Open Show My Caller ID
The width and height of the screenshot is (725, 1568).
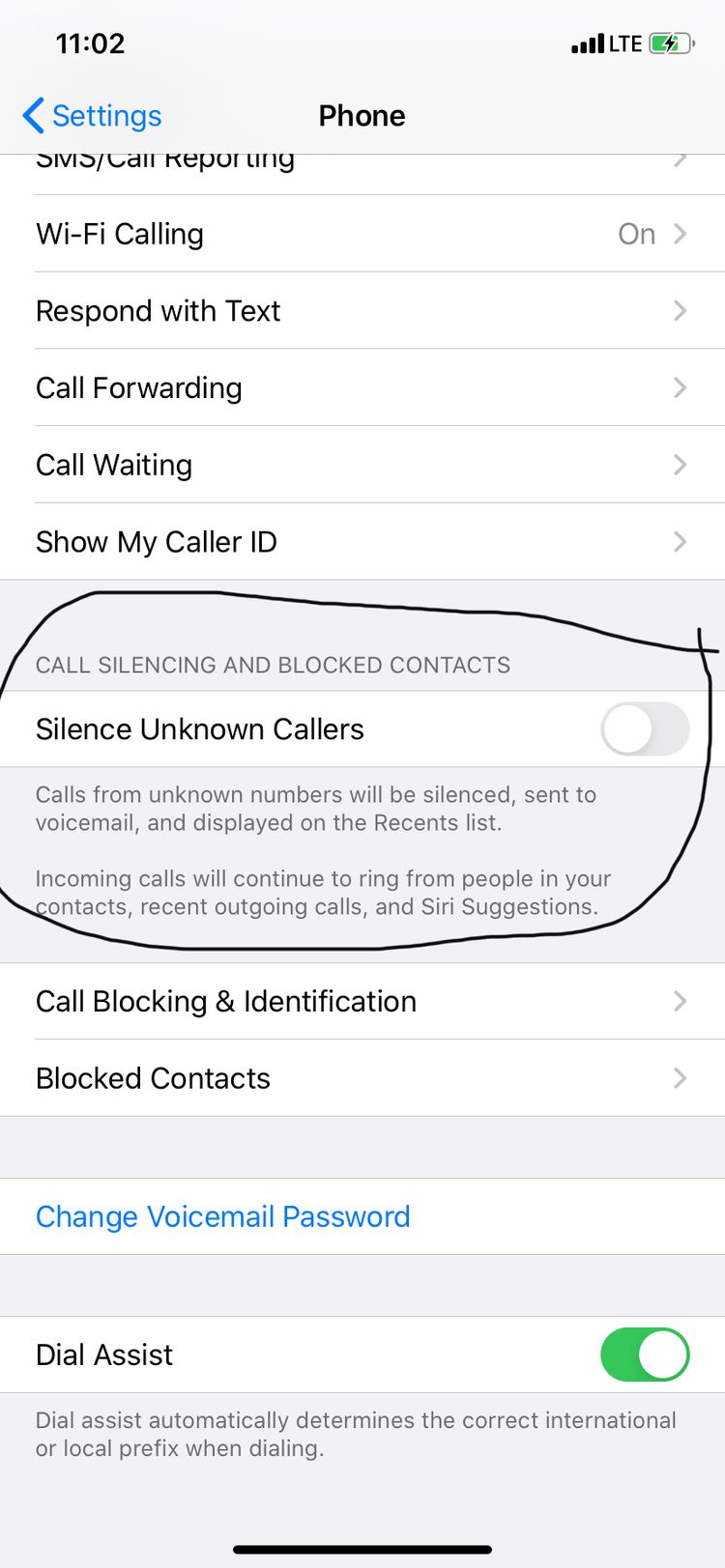point(362,542)
